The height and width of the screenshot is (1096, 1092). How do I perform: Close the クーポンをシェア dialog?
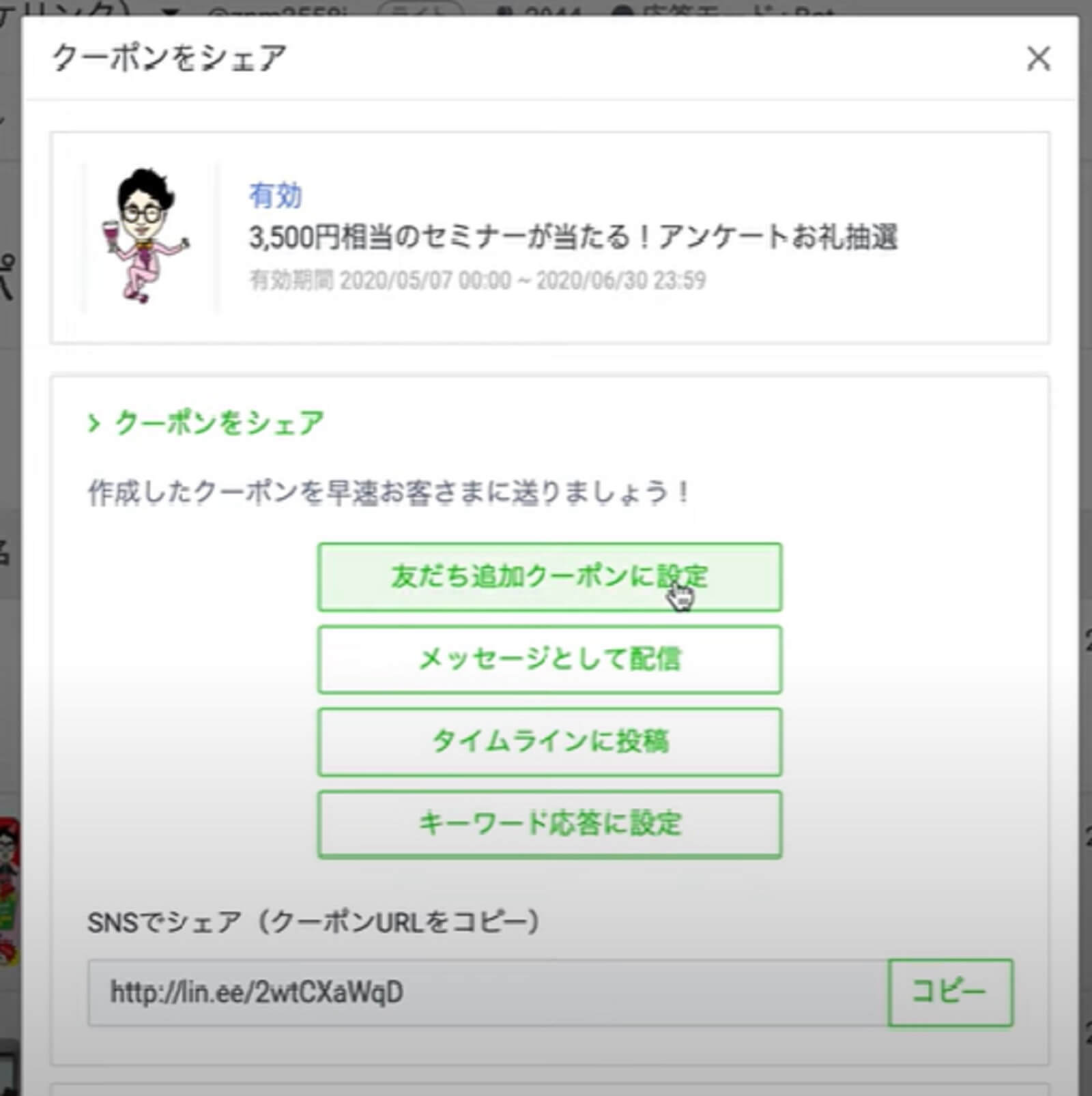point(1038,59)
